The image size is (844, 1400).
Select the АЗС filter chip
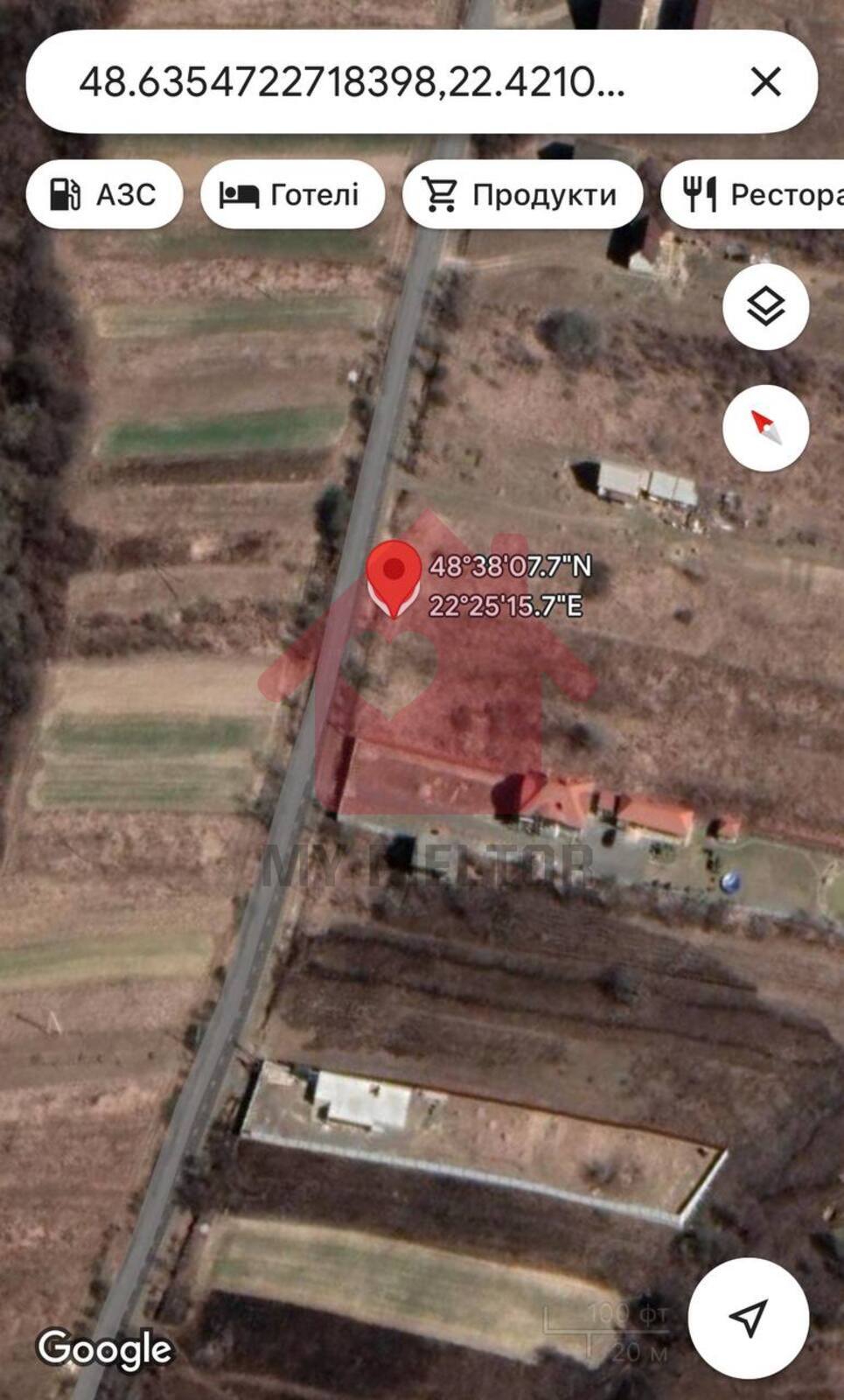[104, 194]
